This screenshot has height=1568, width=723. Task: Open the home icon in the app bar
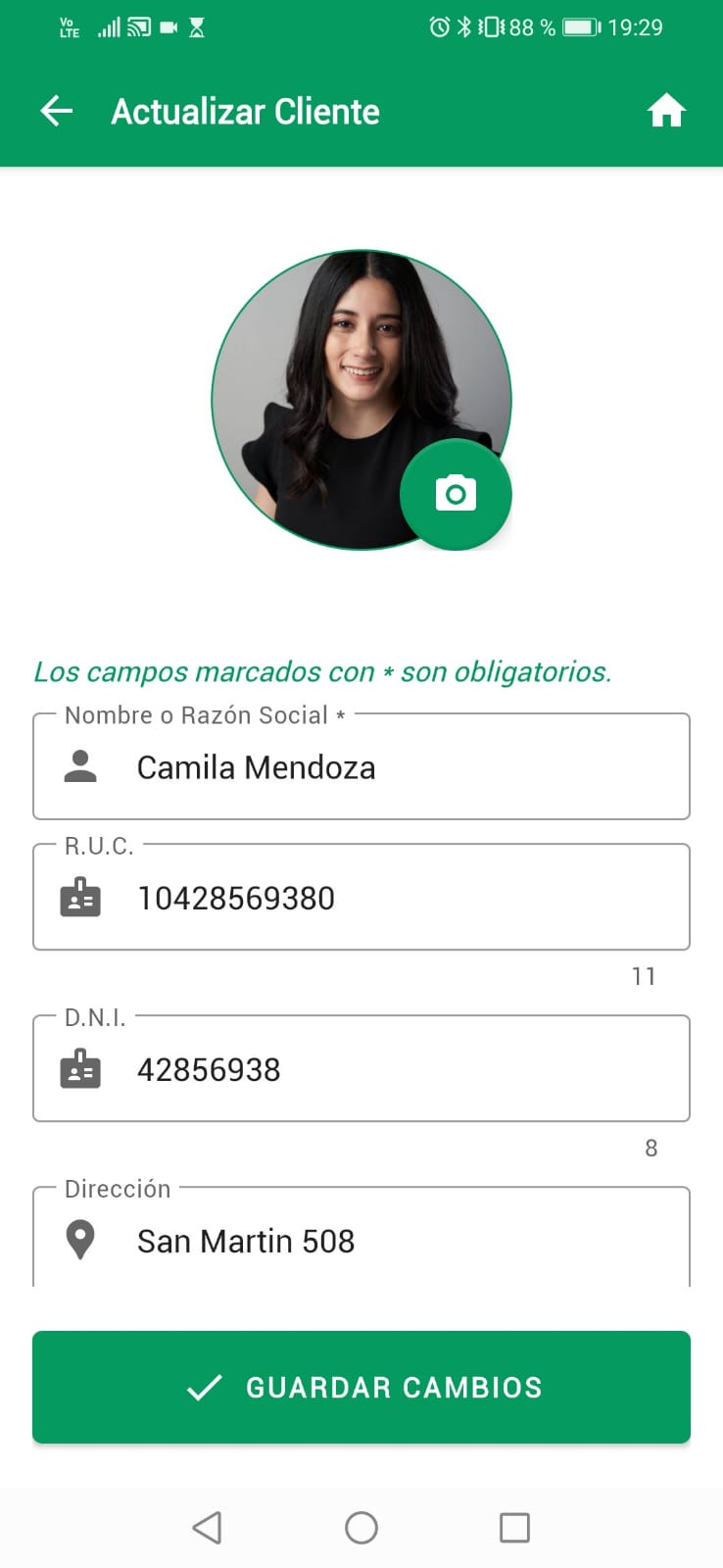pos(666,112)
